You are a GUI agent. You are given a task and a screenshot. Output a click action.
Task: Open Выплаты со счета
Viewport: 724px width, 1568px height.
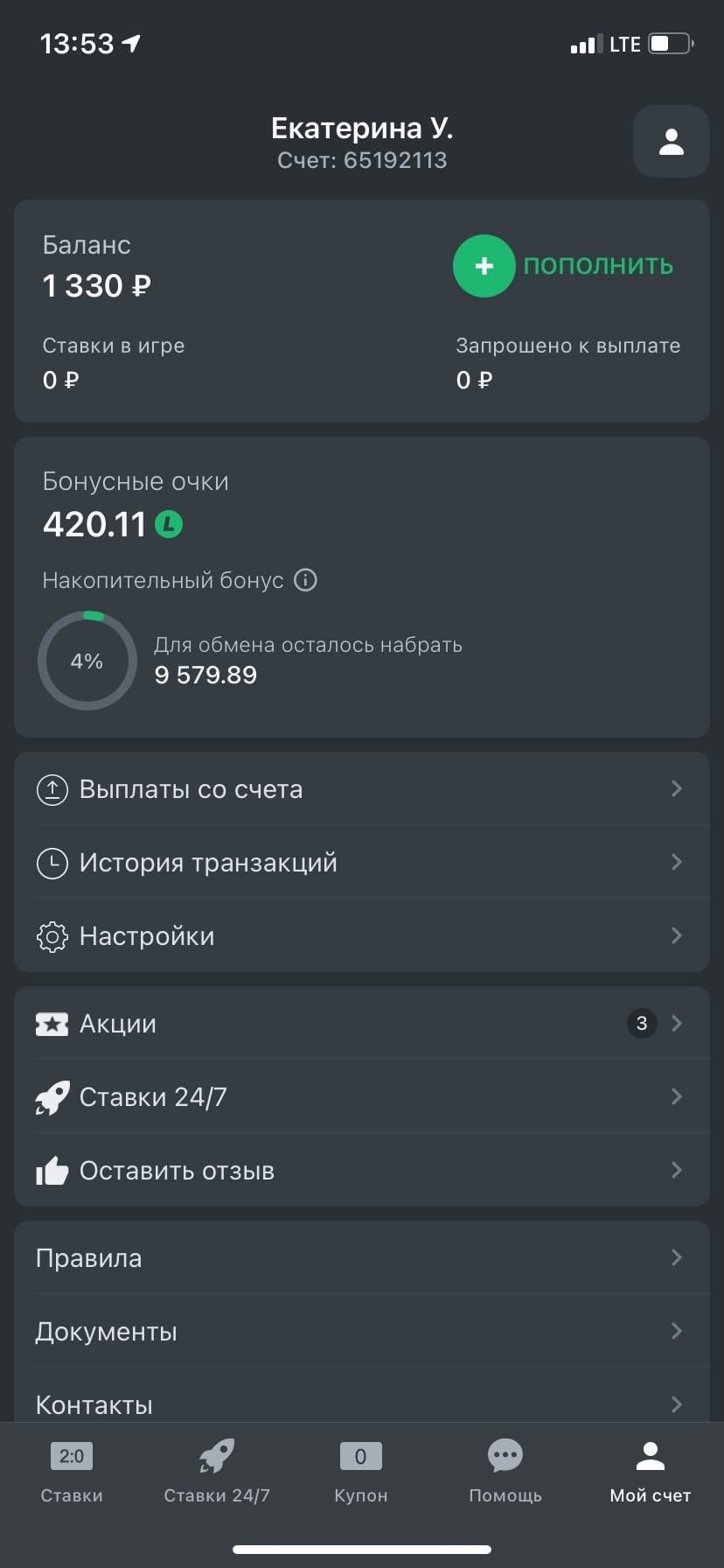(x=361, y=789)
